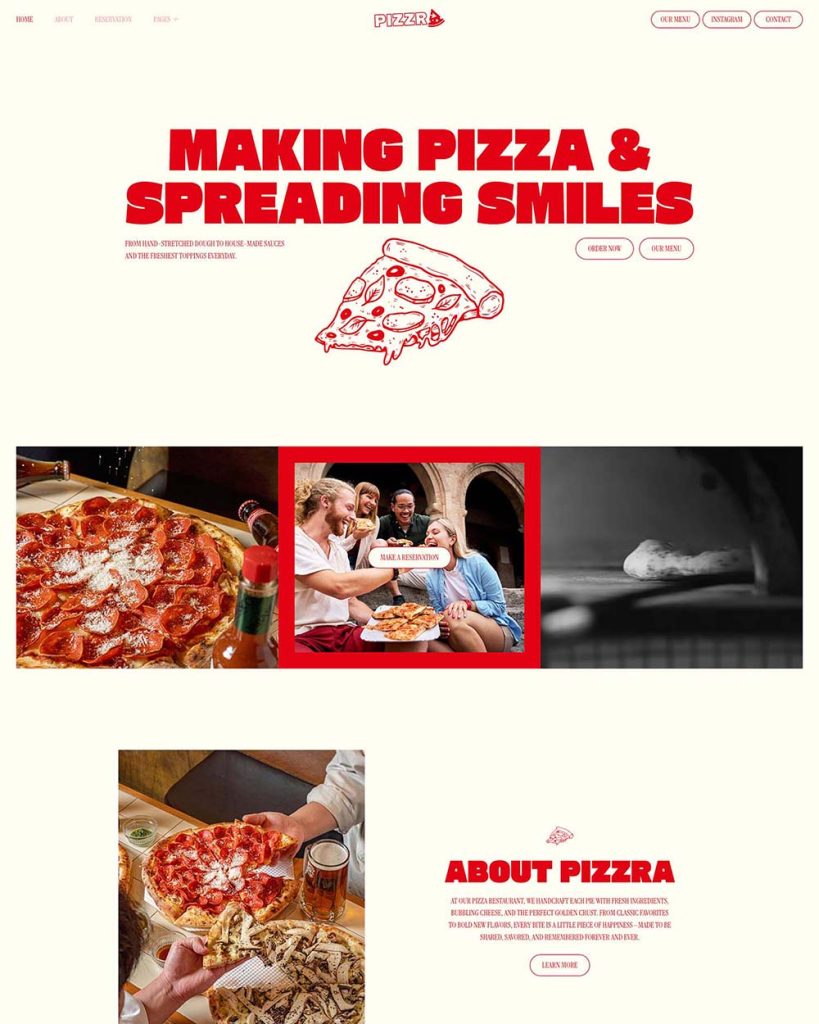Tap Make a Reservation button
The image size is (819, 1024).
(x=409, y=557)
